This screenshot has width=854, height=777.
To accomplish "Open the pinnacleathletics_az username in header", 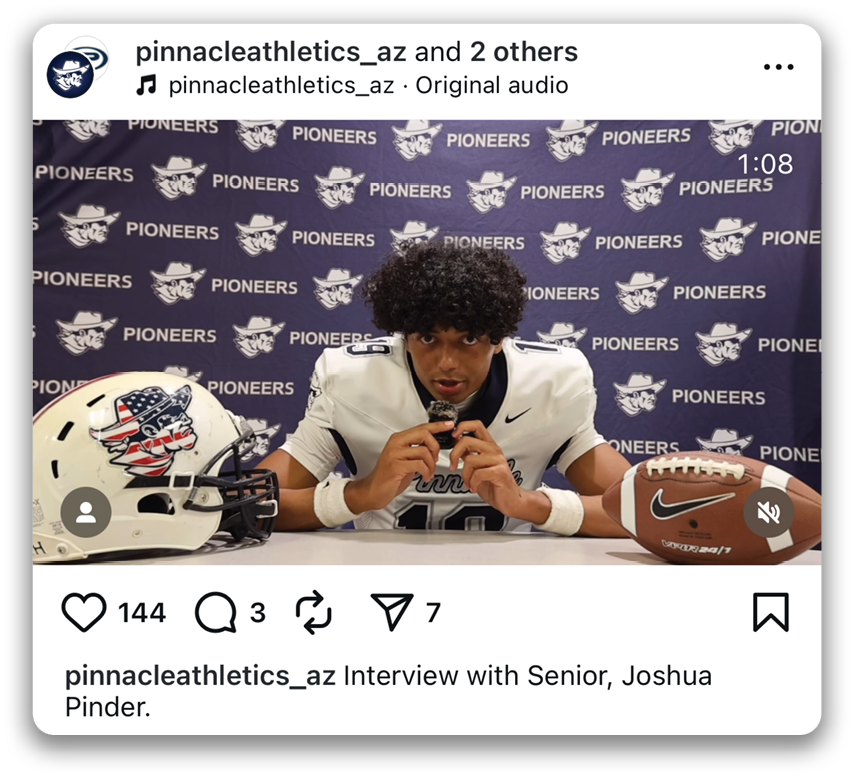I will pos(269,52).
